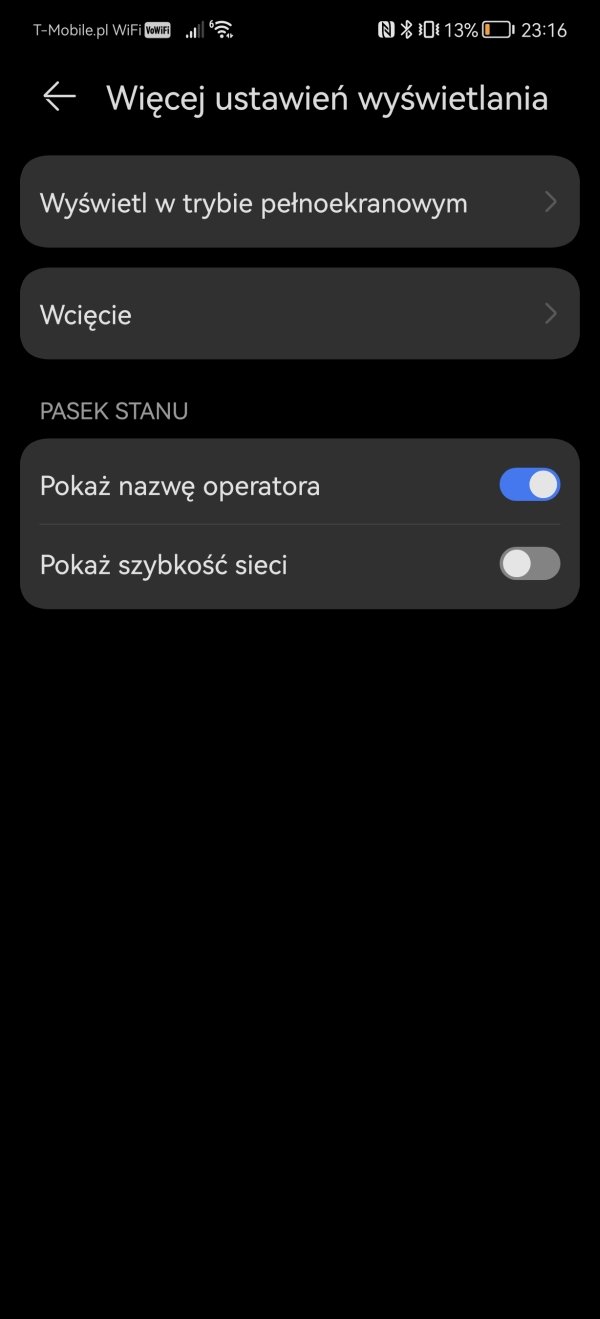Go back using the arrow icon

click(x=60, y=96)
